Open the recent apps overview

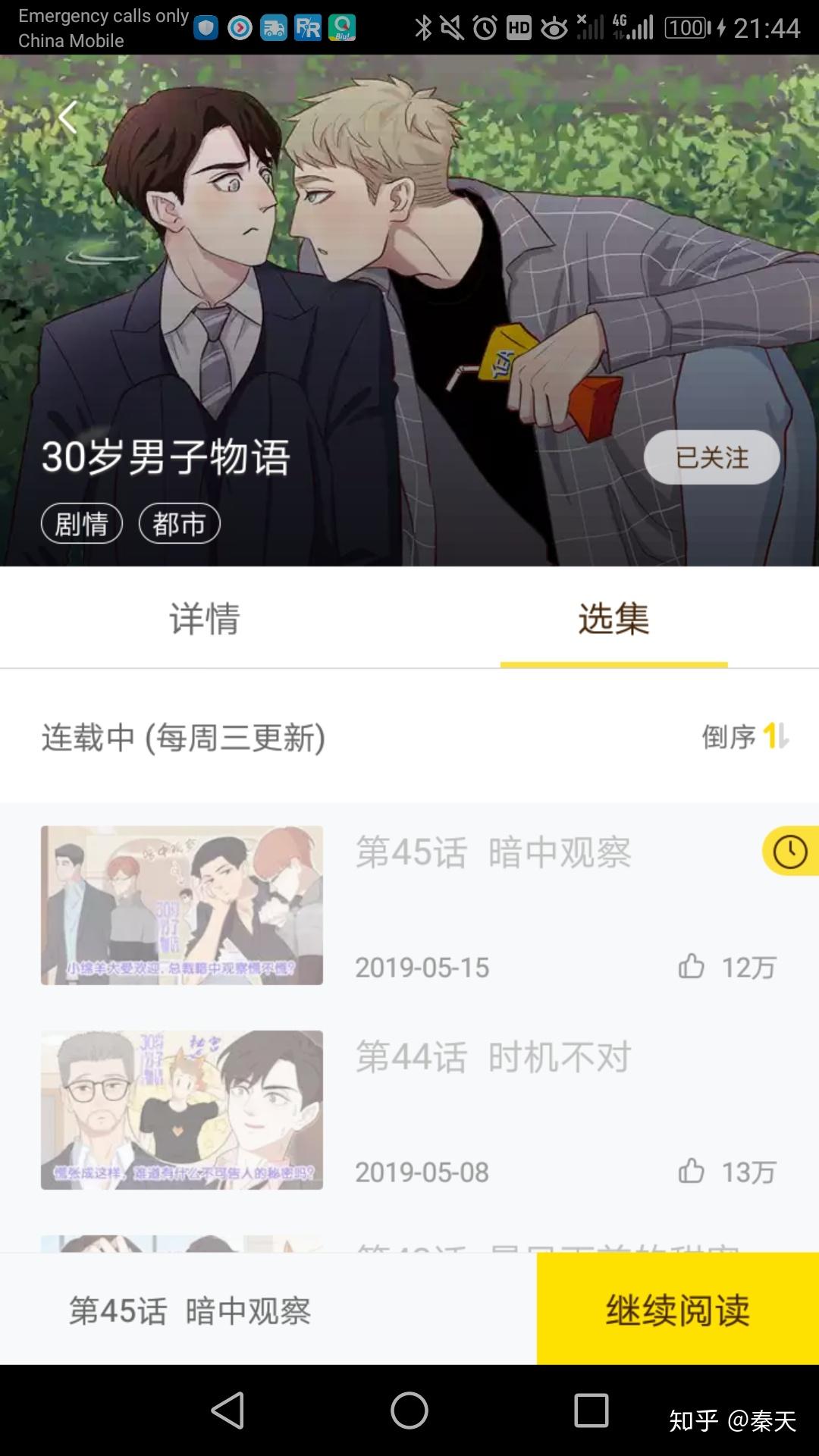pos(591,1410)
